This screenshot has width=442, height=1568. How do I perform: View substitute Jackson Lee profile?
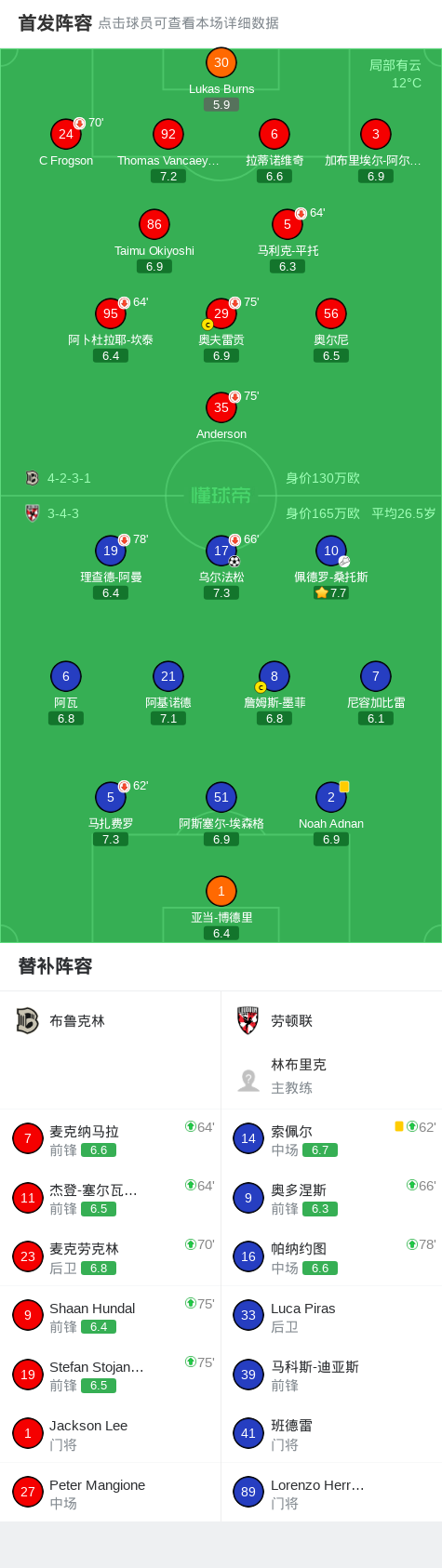coord(110,1433)
